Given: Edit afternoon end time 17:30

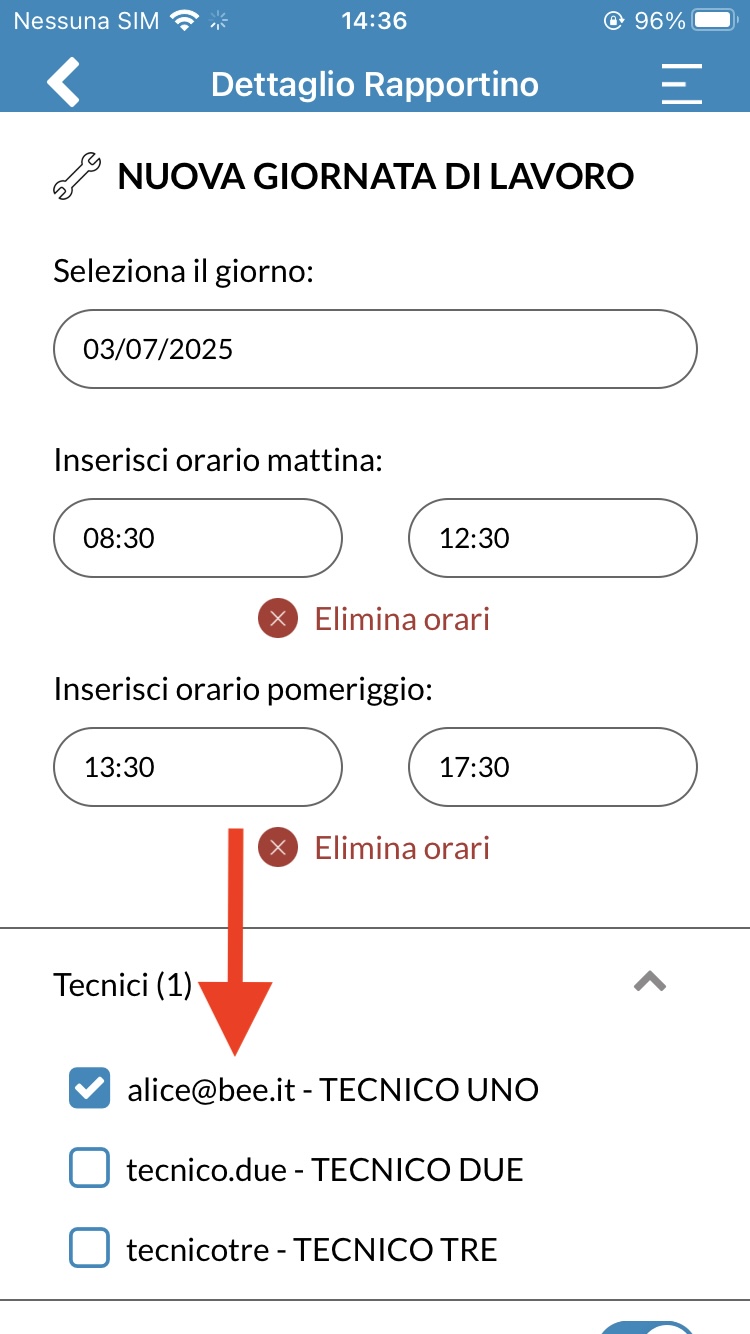Looking at the screenshot, I should point(553,768).
